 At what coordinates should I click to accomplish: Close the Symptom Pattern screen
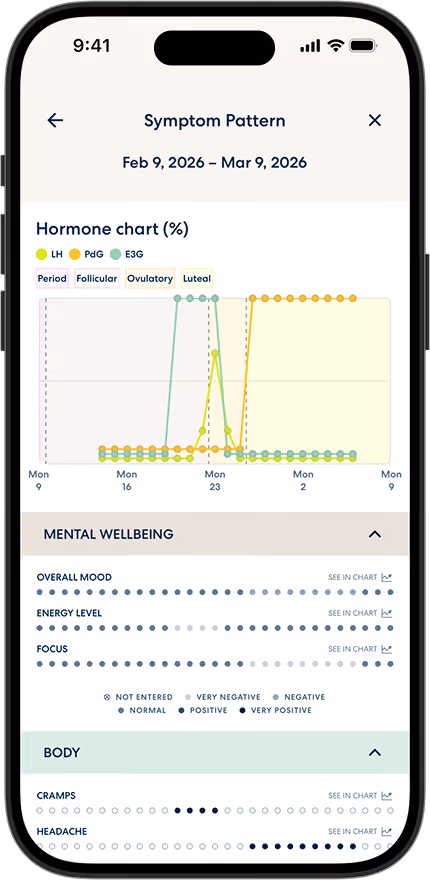pyautogui.click(x=374, y=120)
